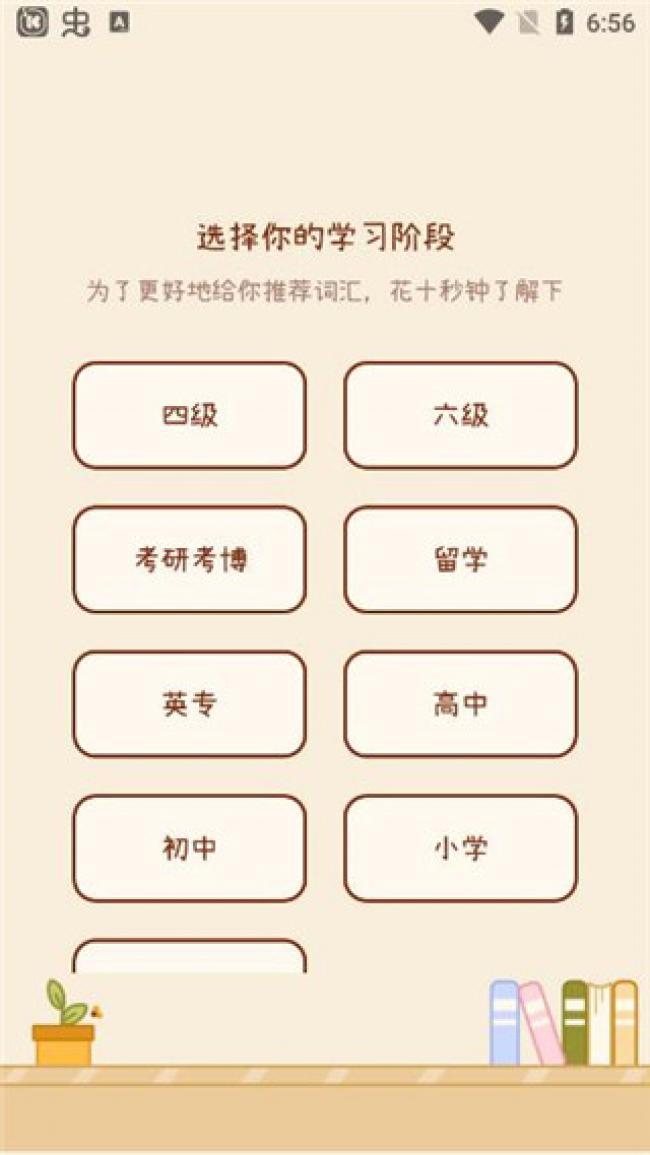Screen dimensions: 650x1155
Task: Select the 留学 option
Action: point(461,559)
